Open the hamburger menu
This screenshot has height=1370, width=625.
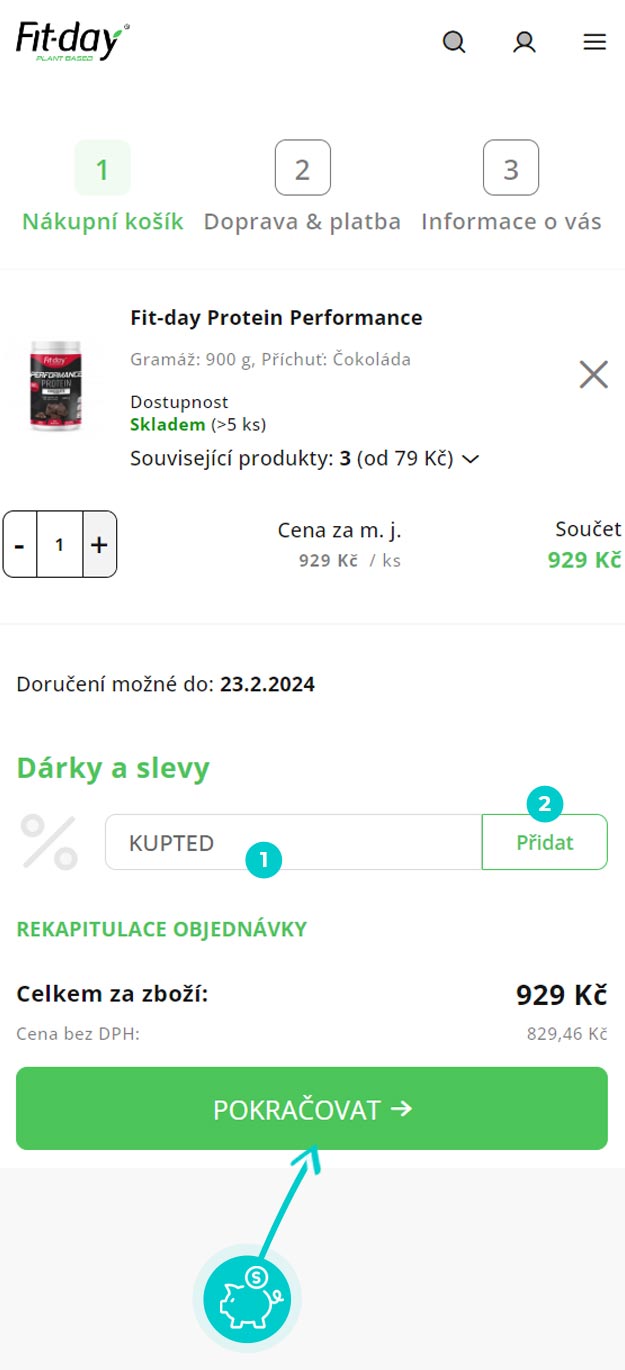pyautogui.click(x=595, y=42)
